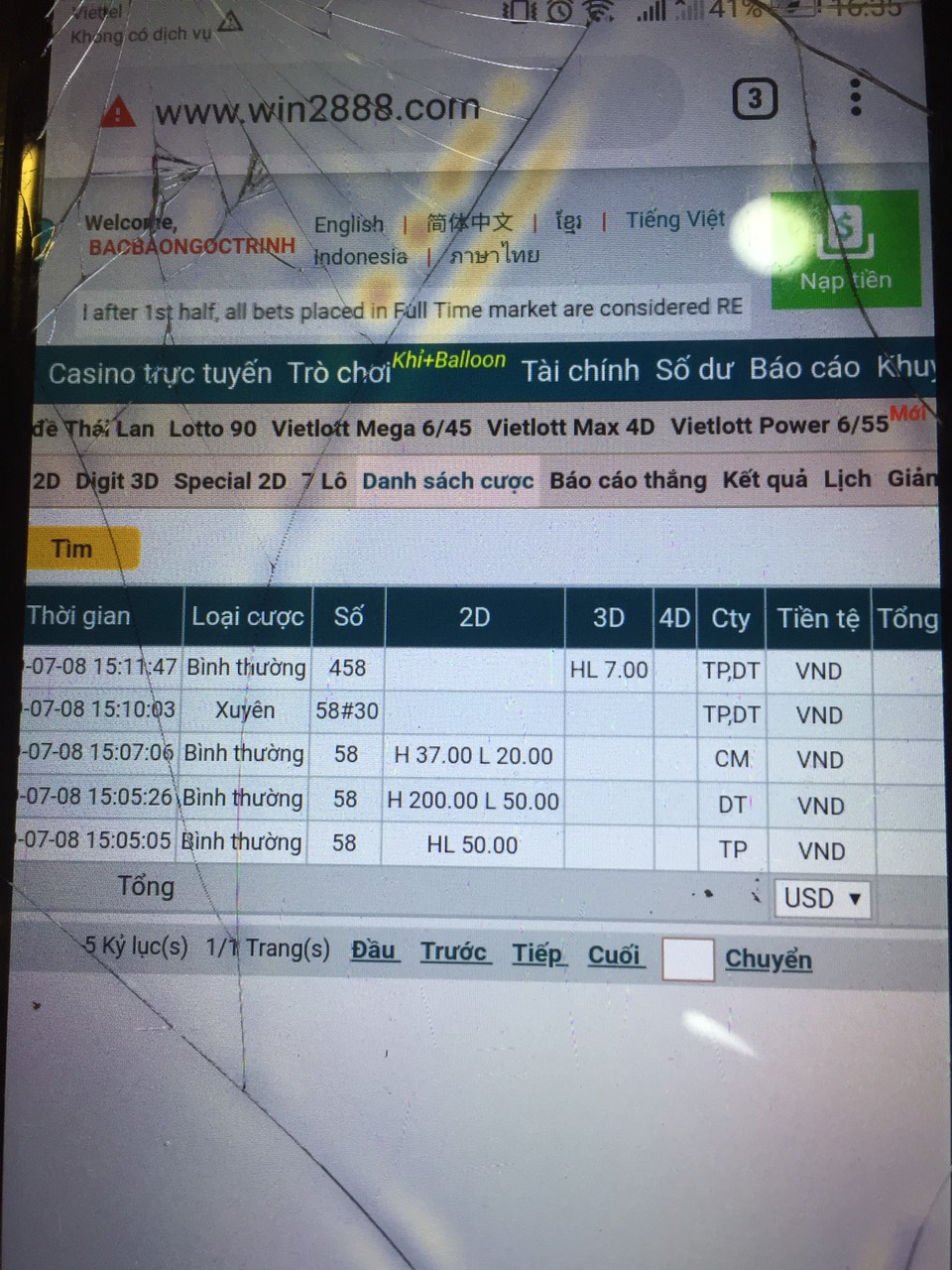952x1270 pixels.
Task: Open the Báo cáo menu
Action: tap(804, 368)
